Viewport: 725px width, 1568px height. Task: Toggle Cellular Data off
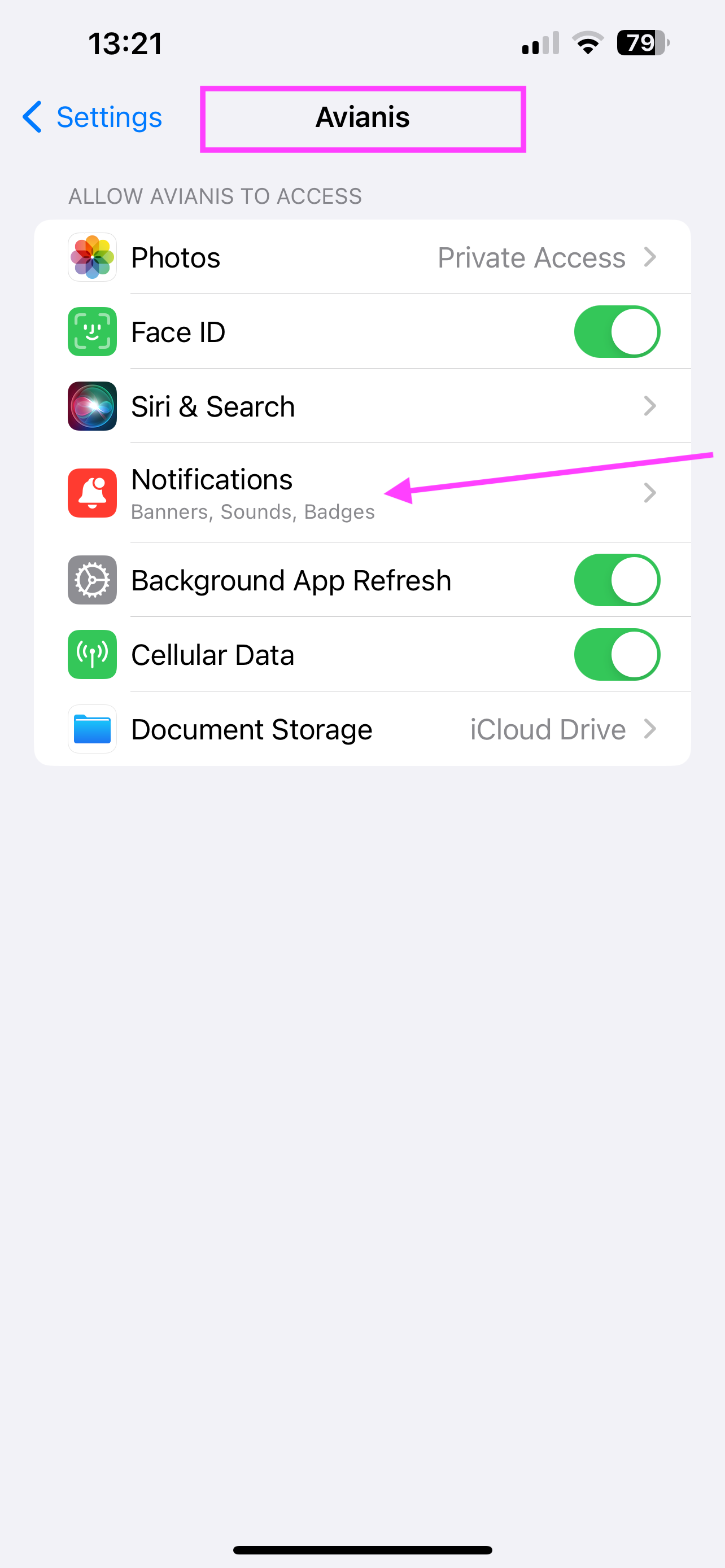616,655
